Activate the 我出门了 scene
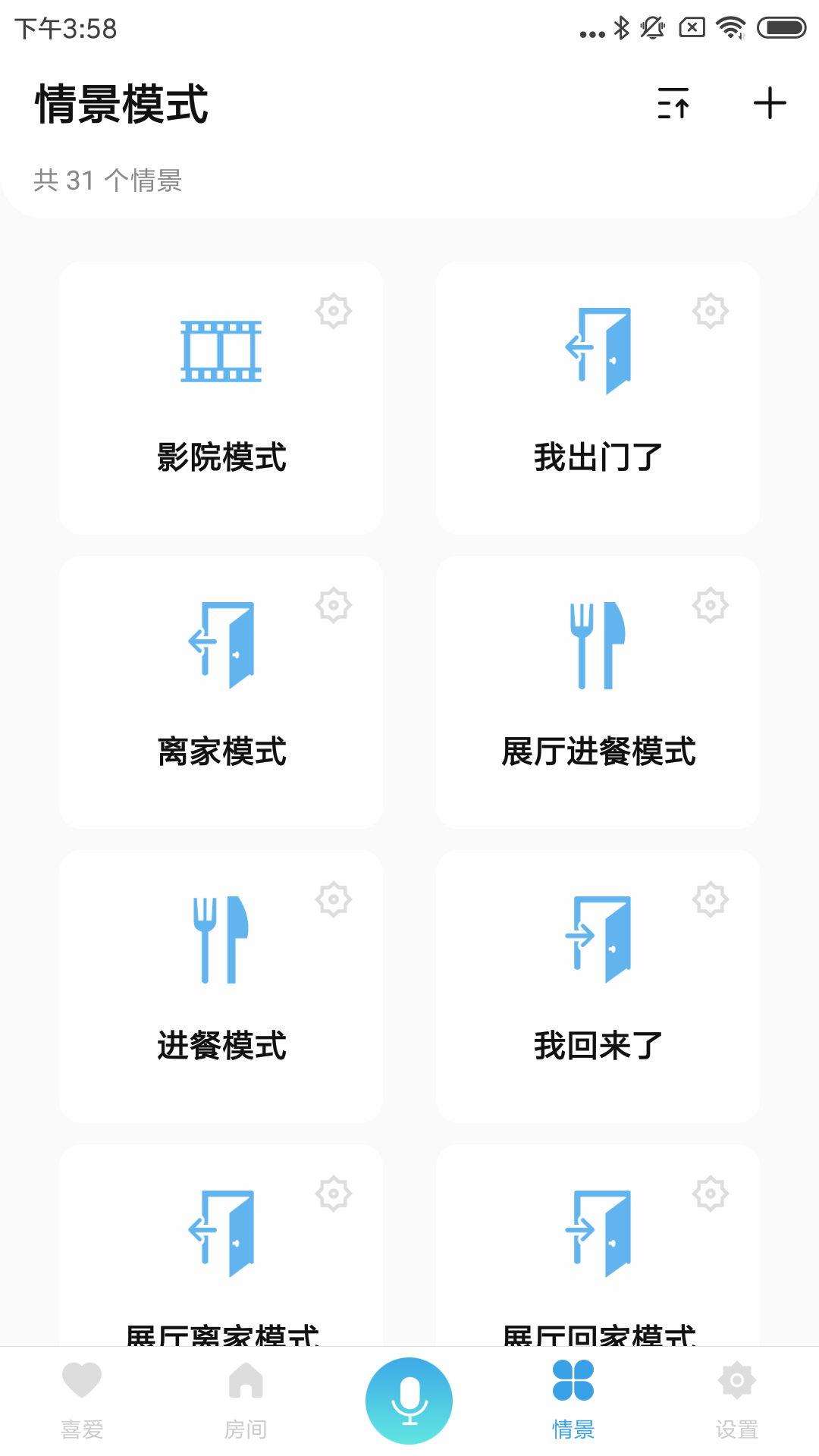Image resolution: width=819 pixels, height=1456 pixels. (598, 398)
